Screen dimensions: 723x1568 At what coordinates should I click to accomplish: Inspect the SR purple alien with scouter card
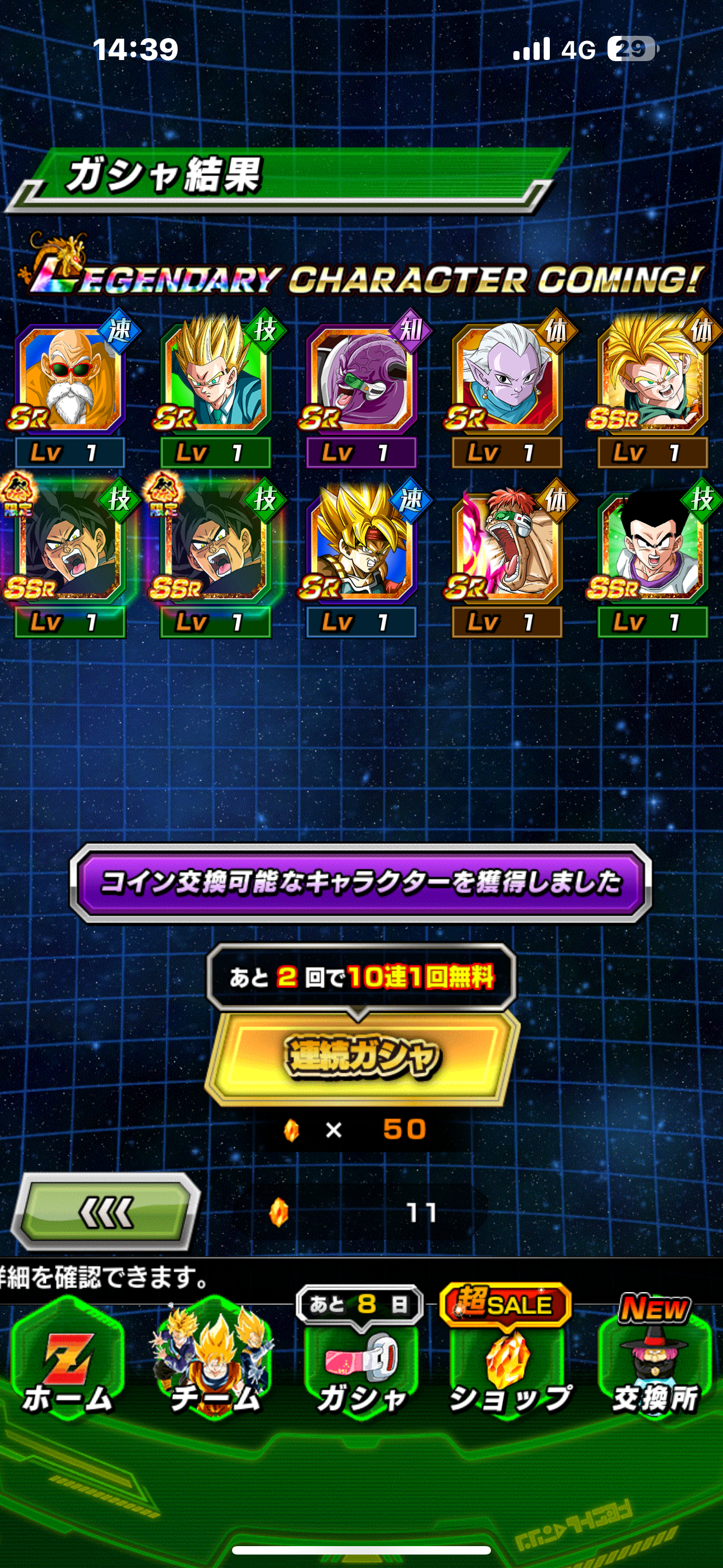[x=361, y=380]
